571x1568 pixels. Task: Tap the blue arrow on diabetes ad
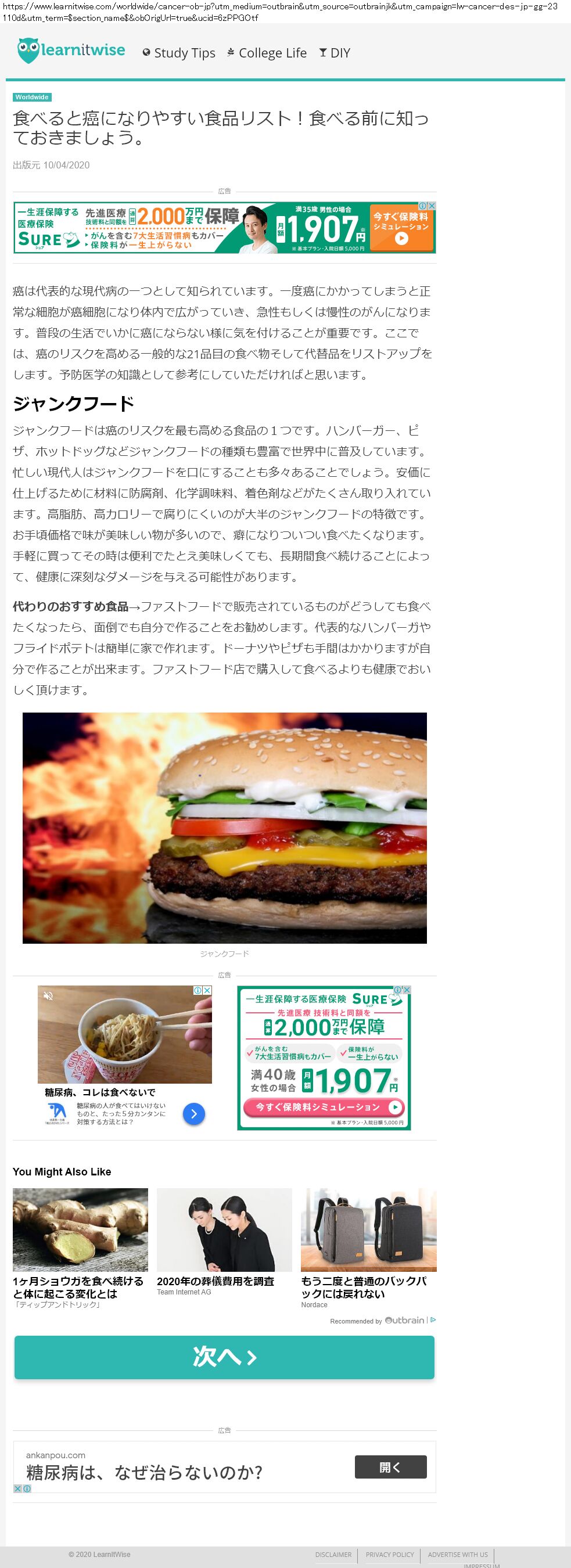(x=193, y=1113)
